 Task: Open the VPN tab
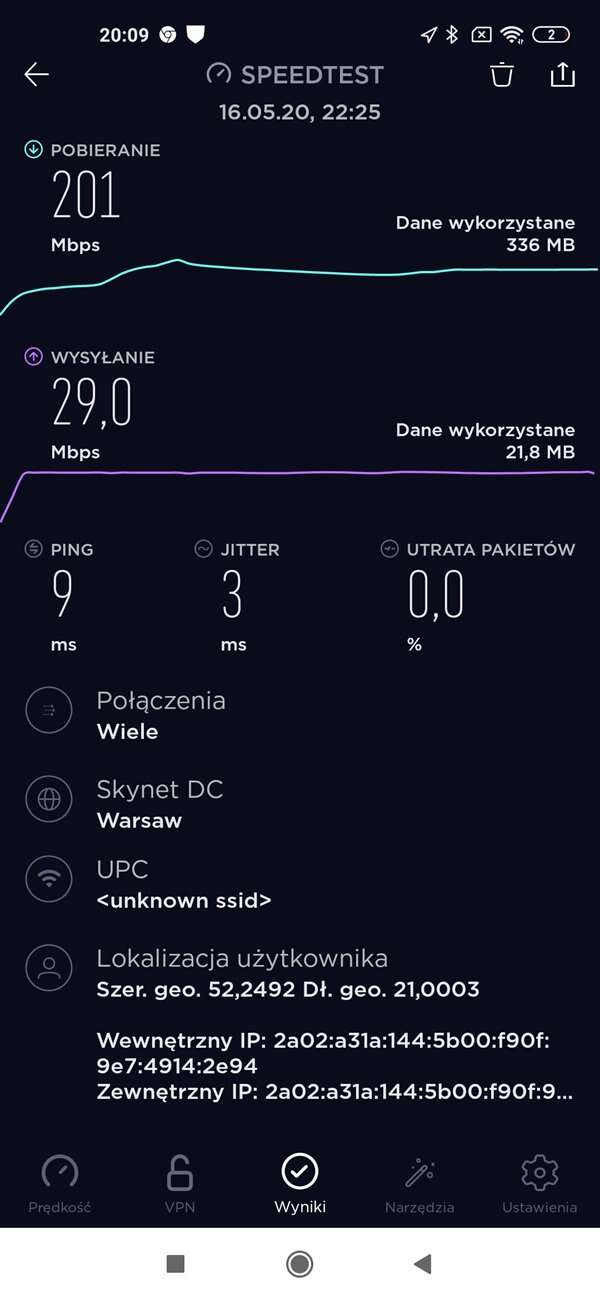coord(180,1183)
